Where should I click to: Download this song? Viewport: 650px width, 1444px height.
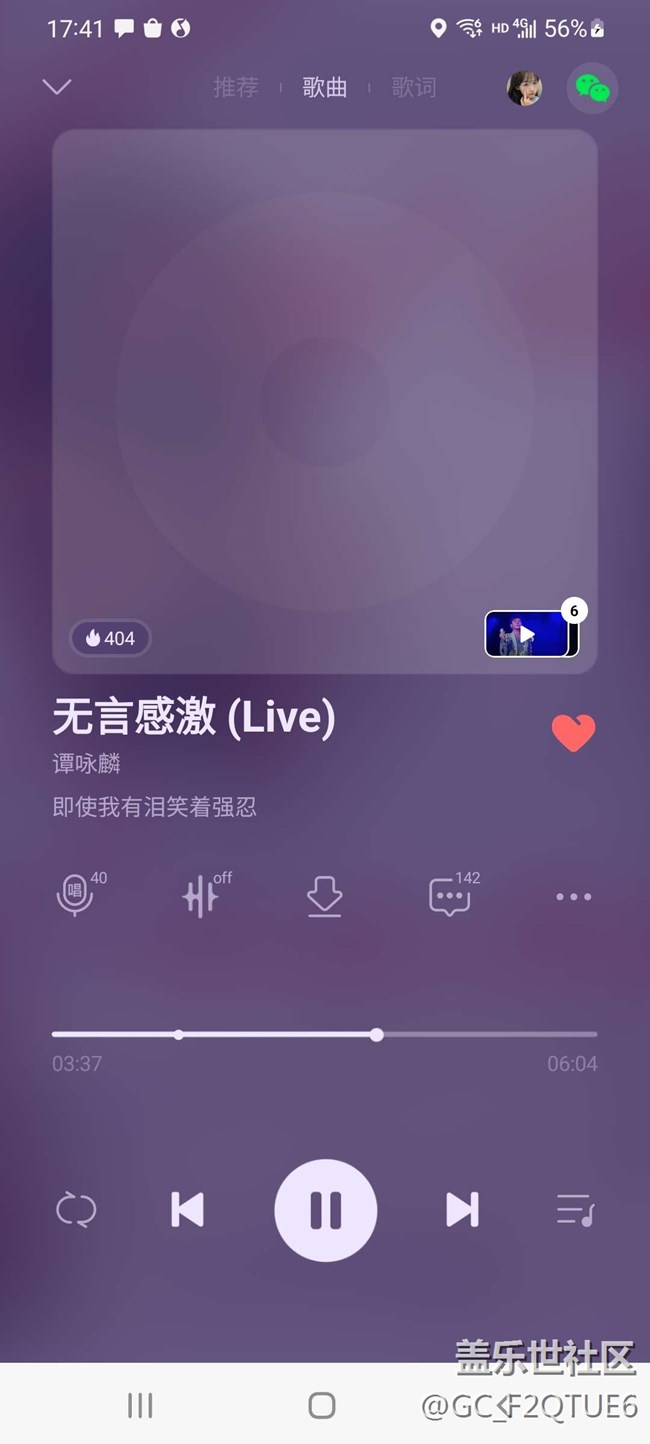pos(324,896)
